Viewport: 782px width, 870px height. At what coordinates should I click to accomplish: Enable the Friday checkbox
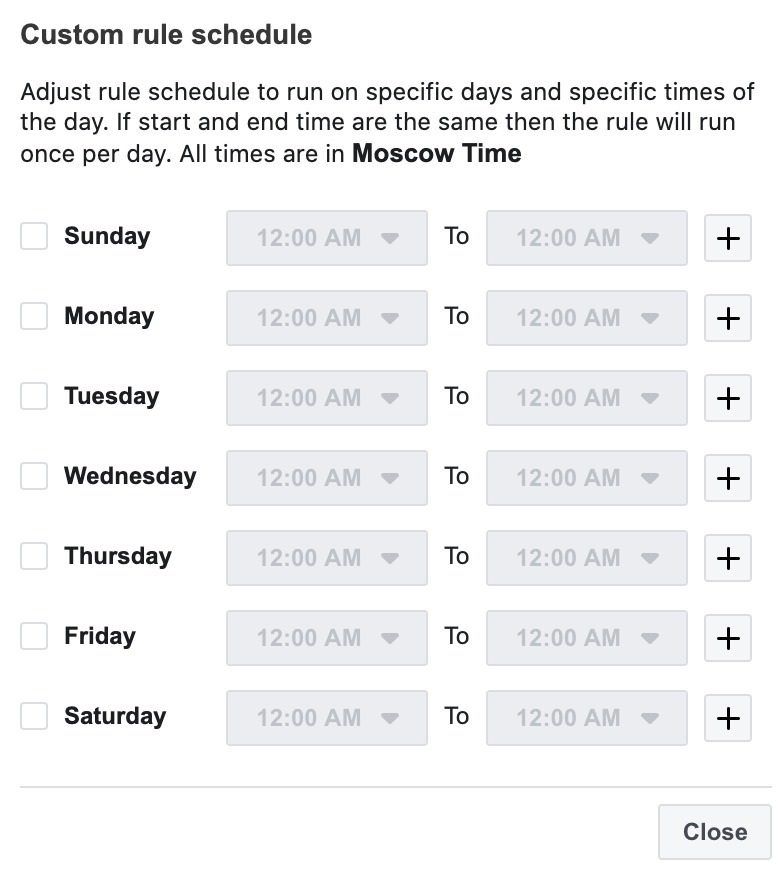tap(34, 636)
